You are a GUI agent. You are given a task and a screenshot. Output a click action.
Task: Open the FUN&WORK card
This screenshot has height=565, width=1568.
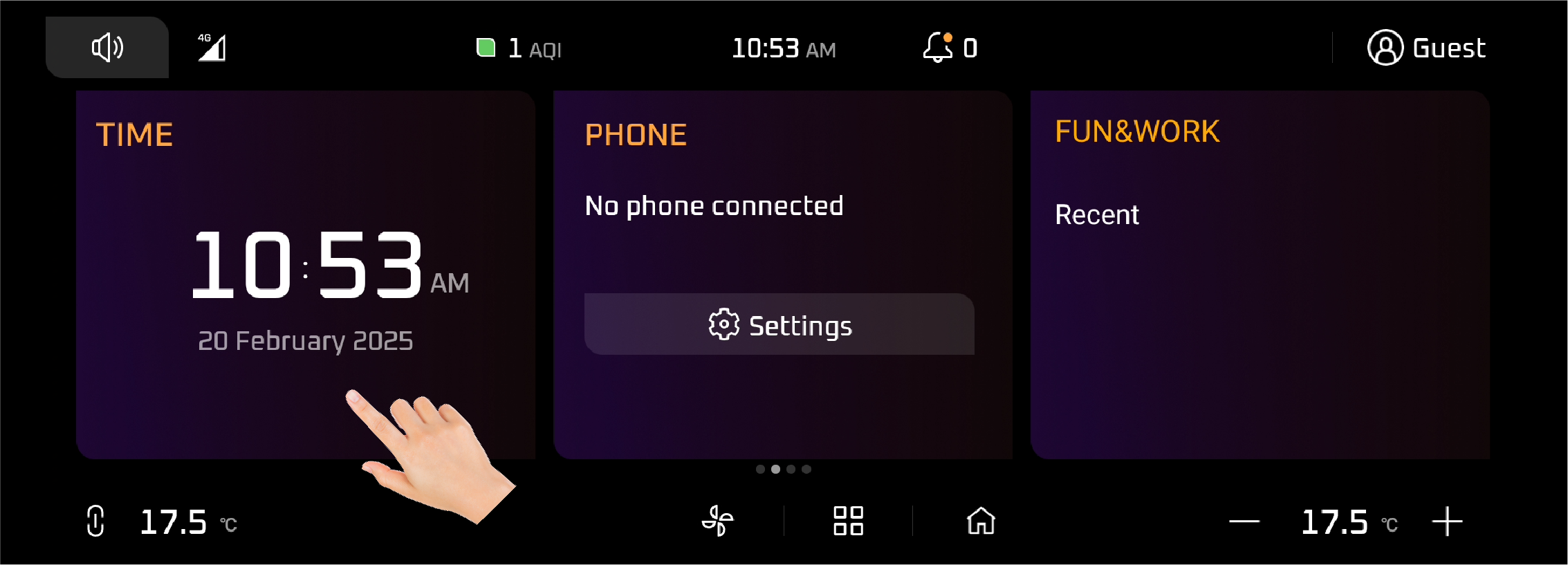click(1259, 275)
